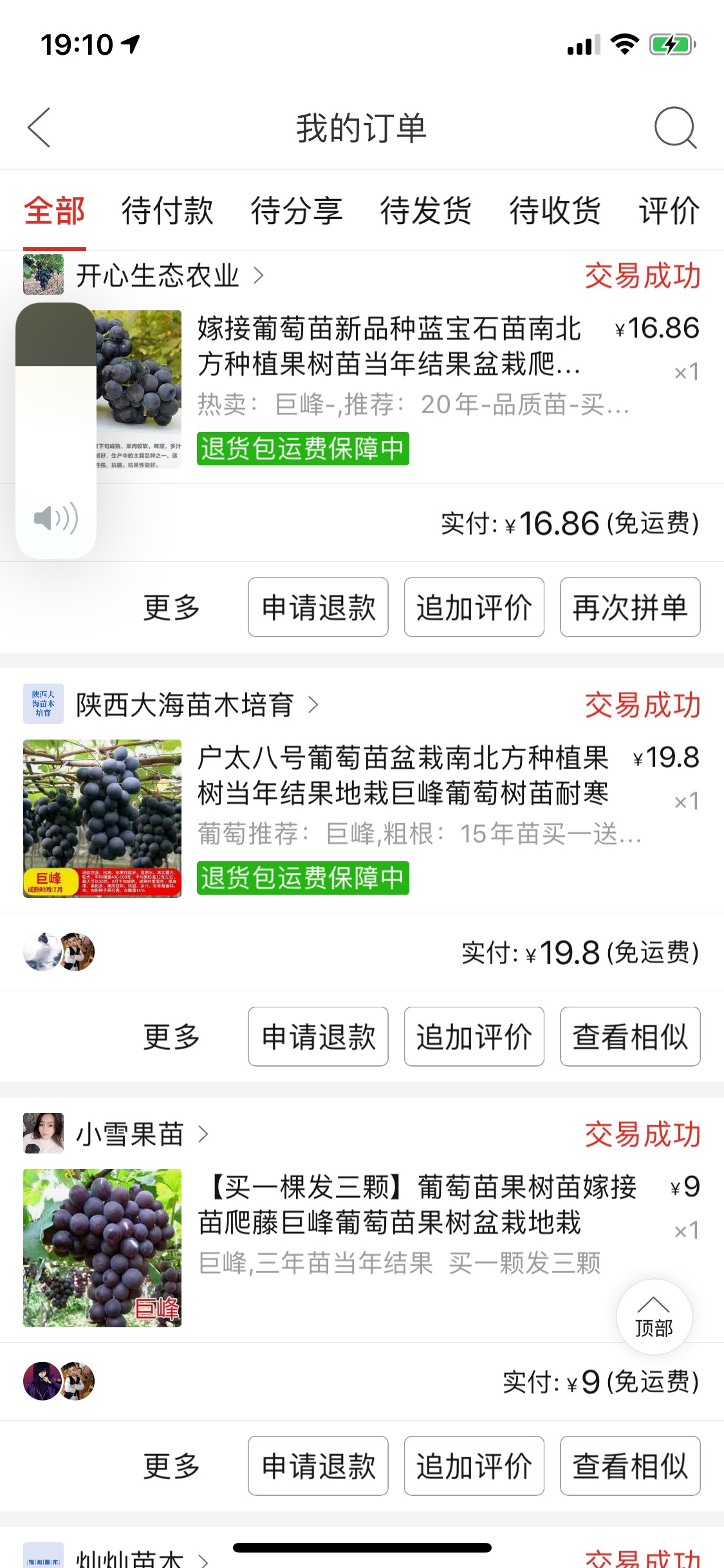
Task: Tap 查看相似 on the 陕西大海苗木培育 order
Action: [630, 1036]
